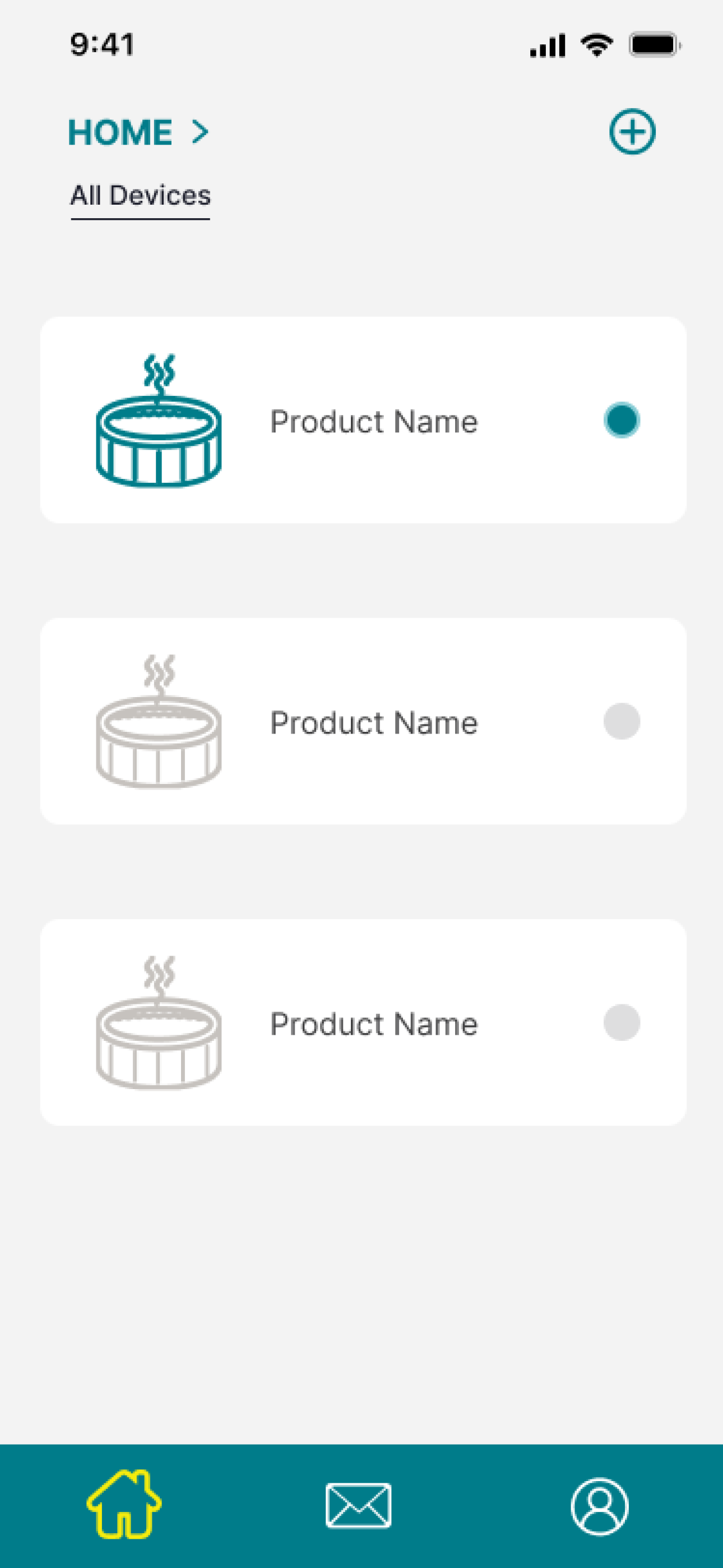Collapse the room selection arrow next to HOME

[199, 131]
